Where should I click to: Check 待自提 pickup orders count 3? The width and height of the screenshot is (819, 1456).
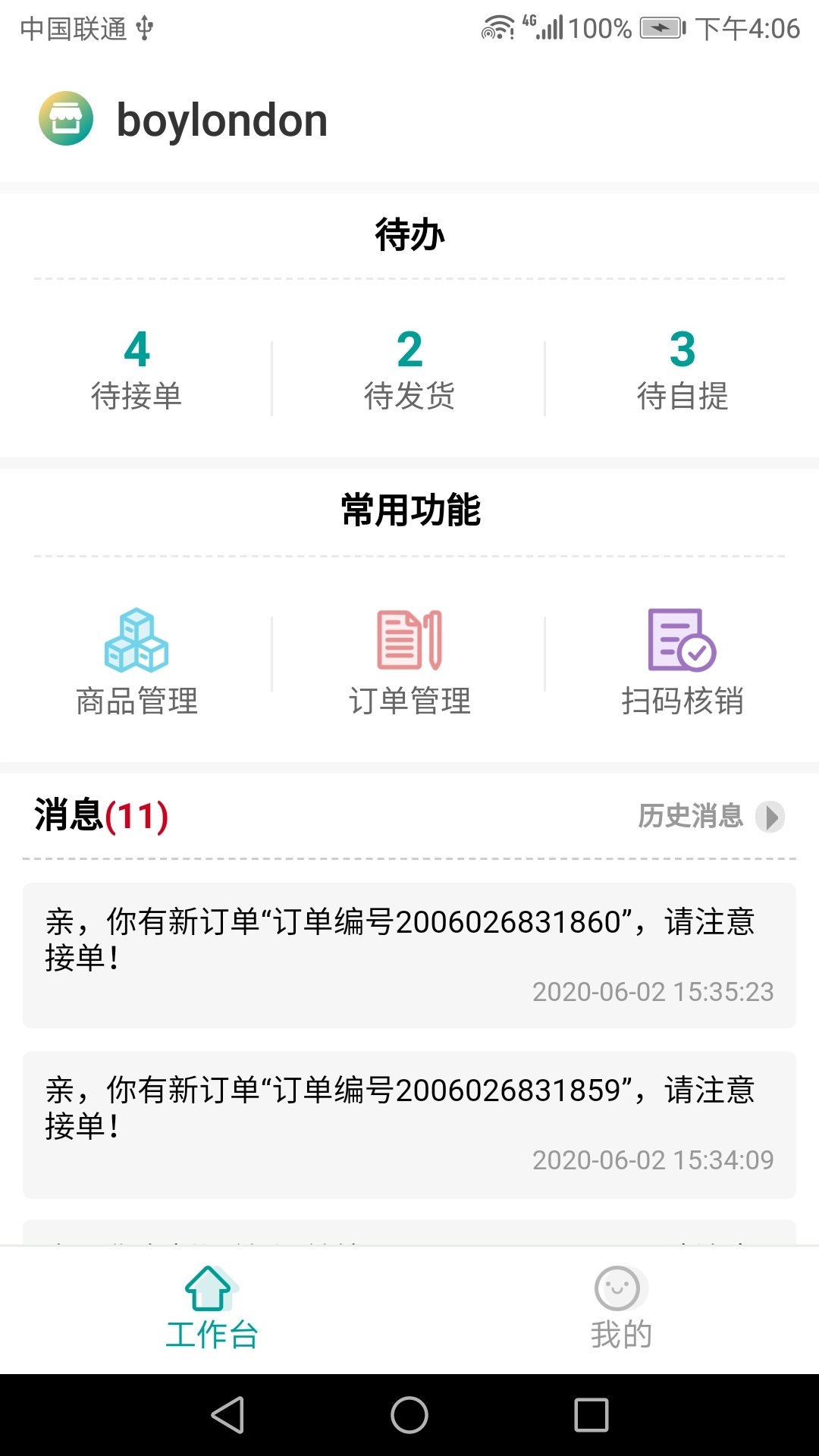click(682, 368)
